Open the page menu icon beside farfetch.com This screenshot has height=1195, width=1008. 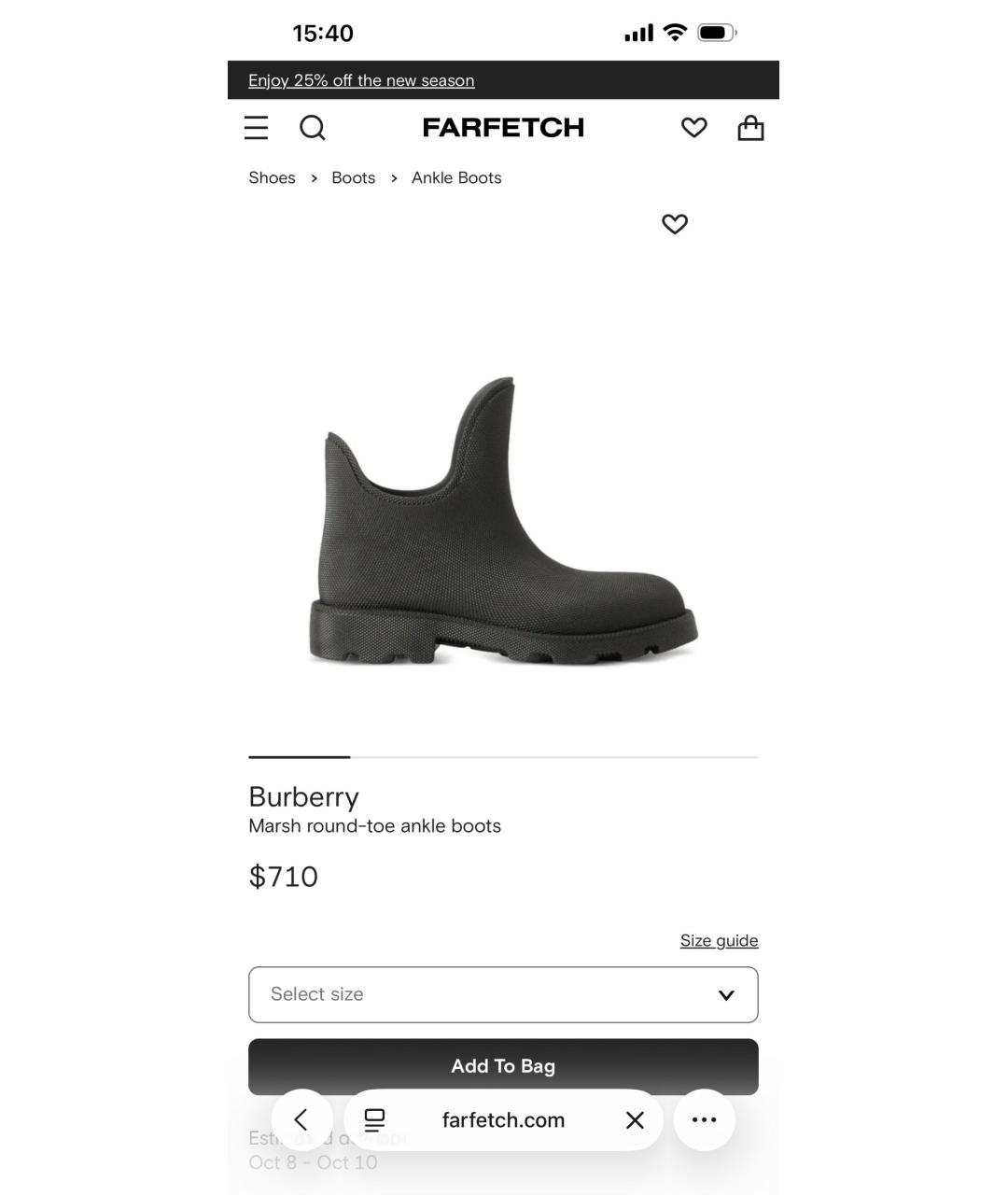point(374,1119)
